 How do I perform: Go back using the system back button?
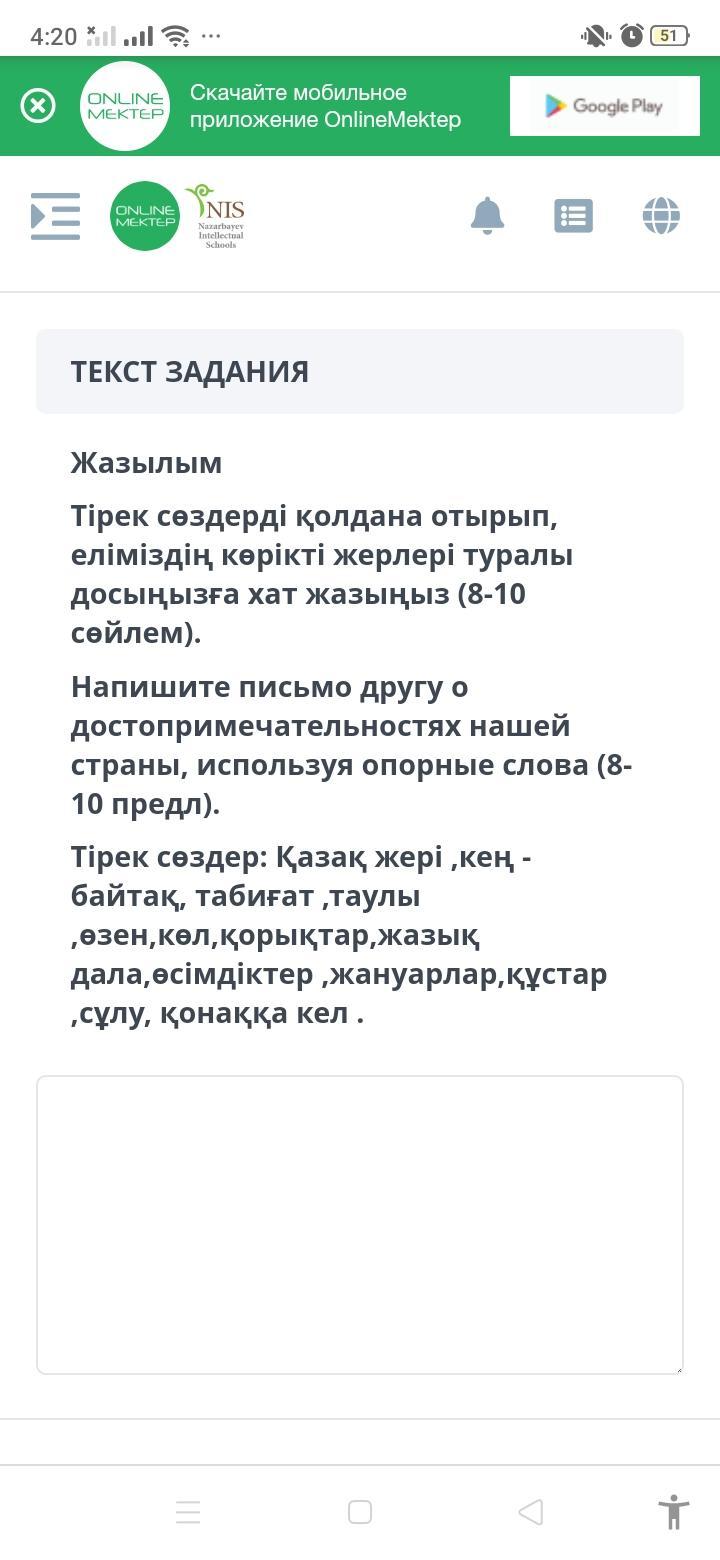(531, 1512)
